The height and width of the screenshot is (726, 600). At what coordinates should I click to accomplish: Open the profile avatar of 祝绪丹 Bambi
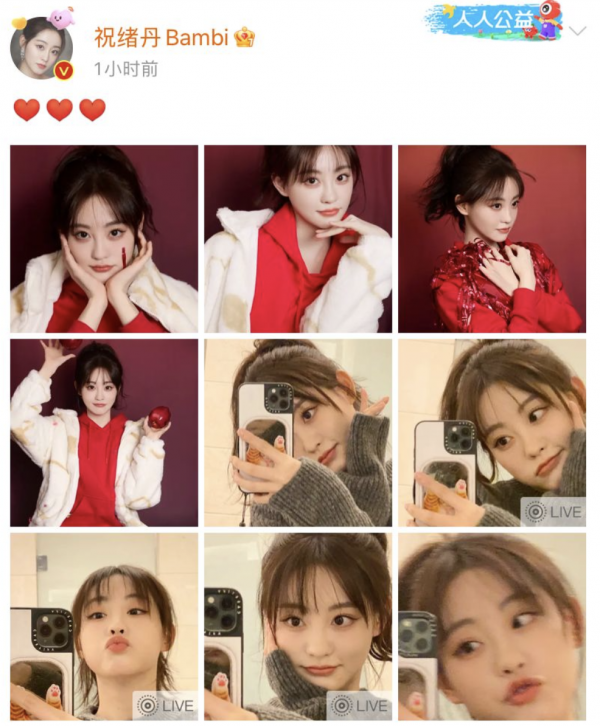(42, 48)
